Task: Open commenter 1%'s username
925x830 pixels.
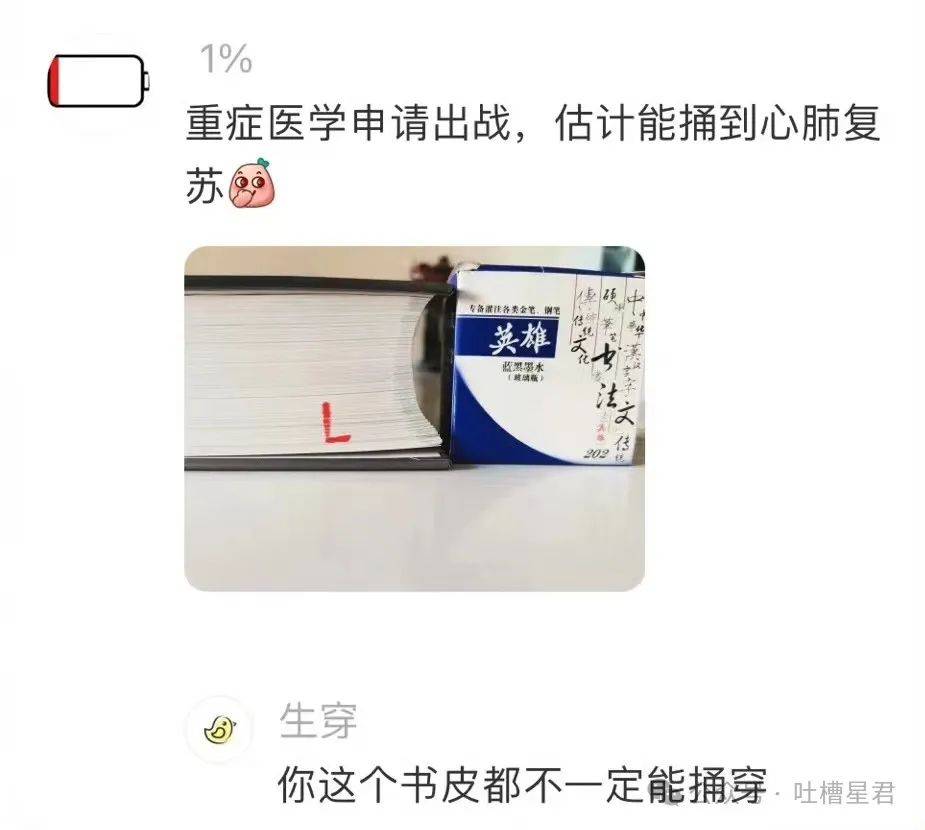Action: click(x=225, y=60)
